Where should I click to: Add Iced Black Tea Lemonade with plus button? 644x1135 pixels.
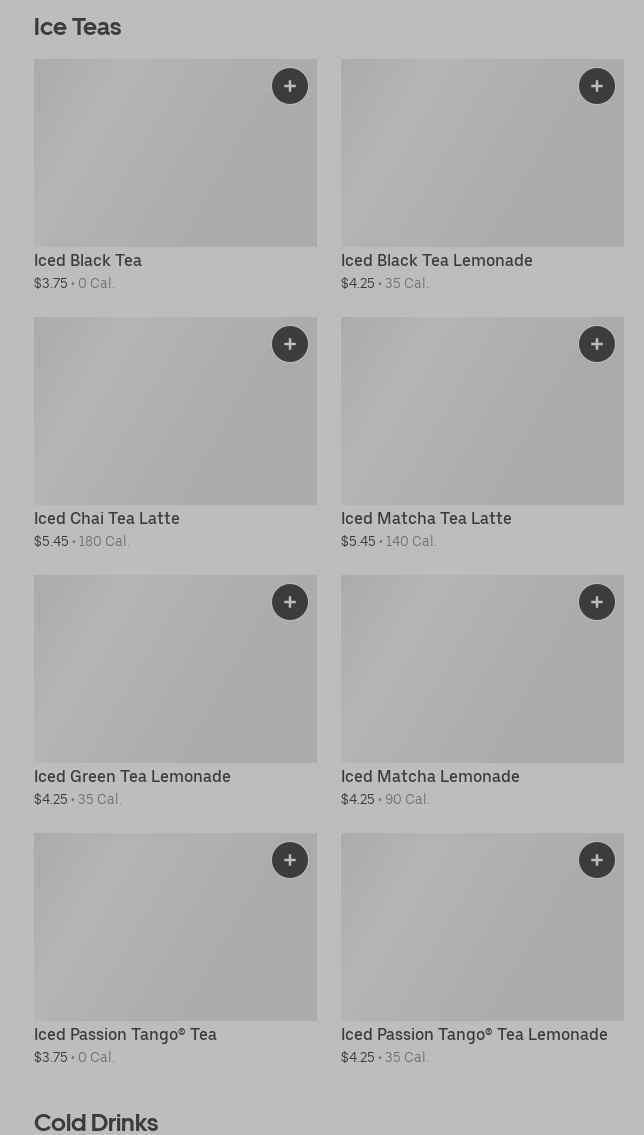596,86
